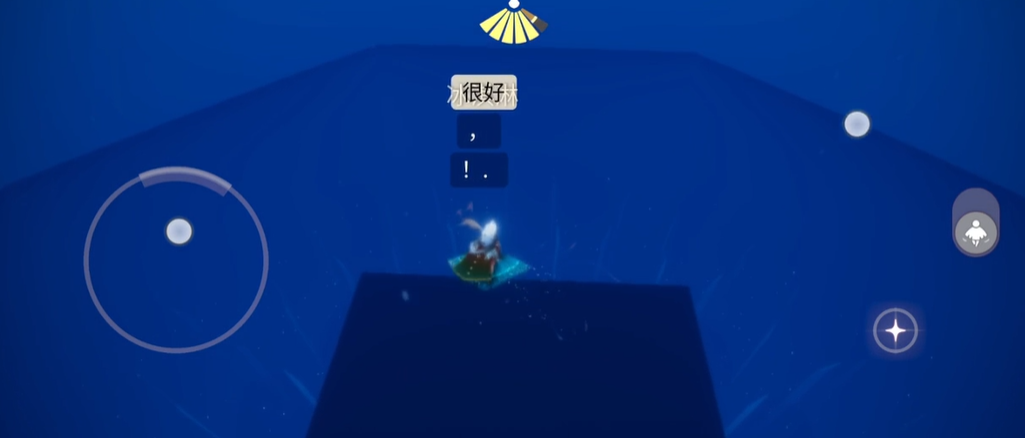Tap the virtual joystick knob
Screen dimensions: 1025x438
(x=179, y=232)
